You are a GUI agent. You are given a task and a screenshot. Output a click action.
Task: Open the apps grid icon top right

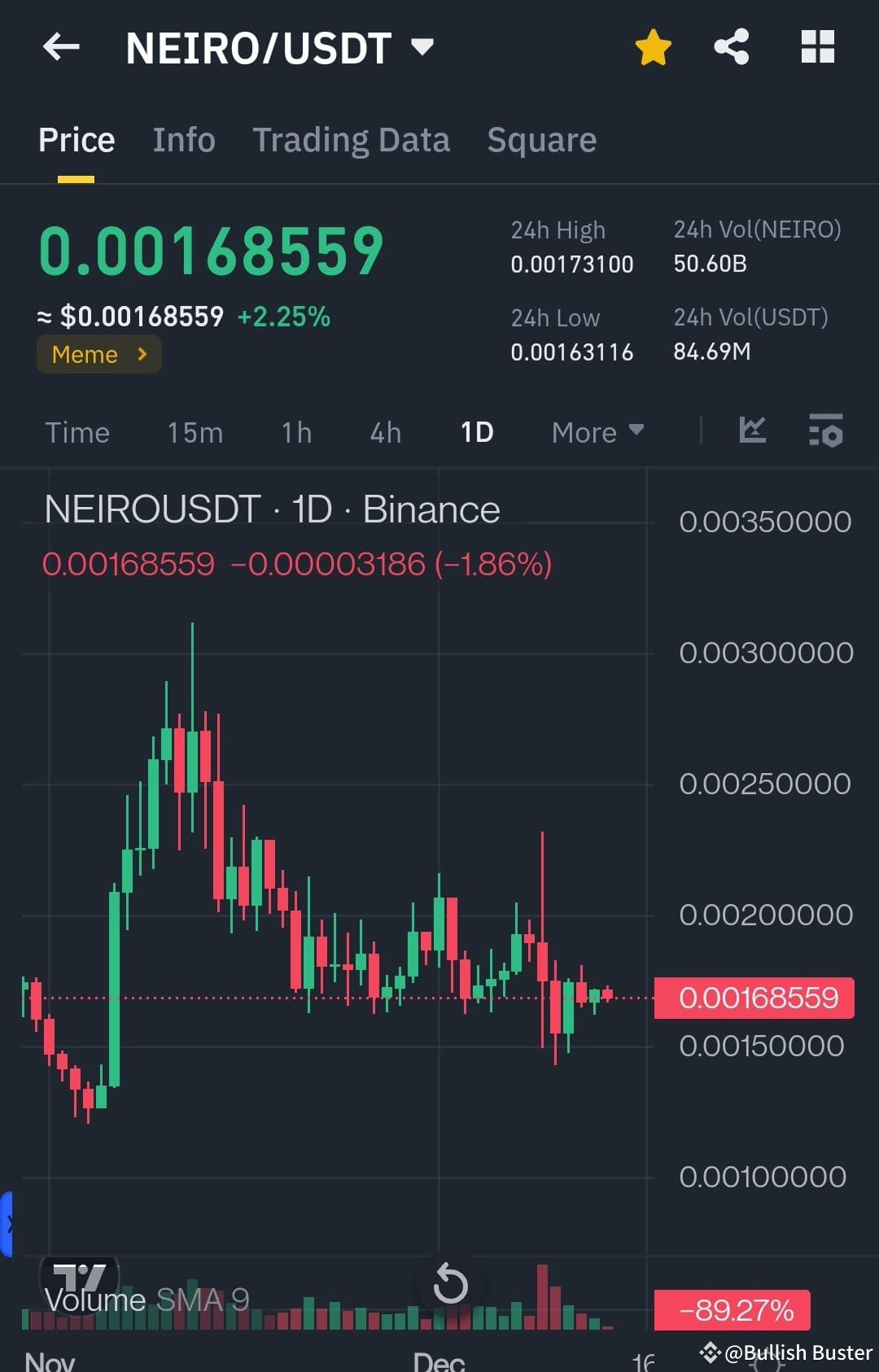(x=818, y=47)
